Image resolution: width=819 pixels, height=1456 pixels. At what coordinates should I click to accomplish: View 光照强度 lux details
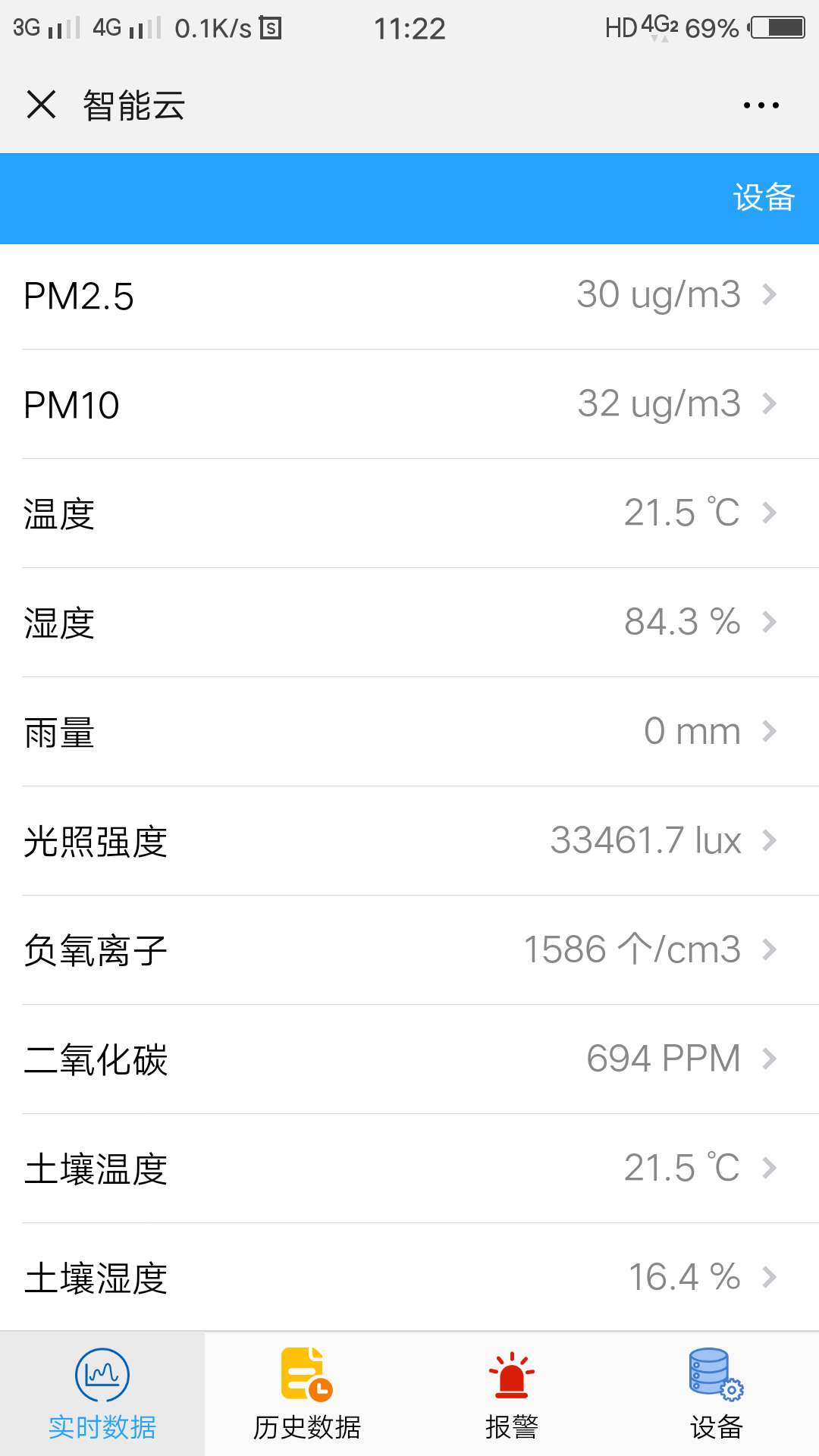click(409, 841)
